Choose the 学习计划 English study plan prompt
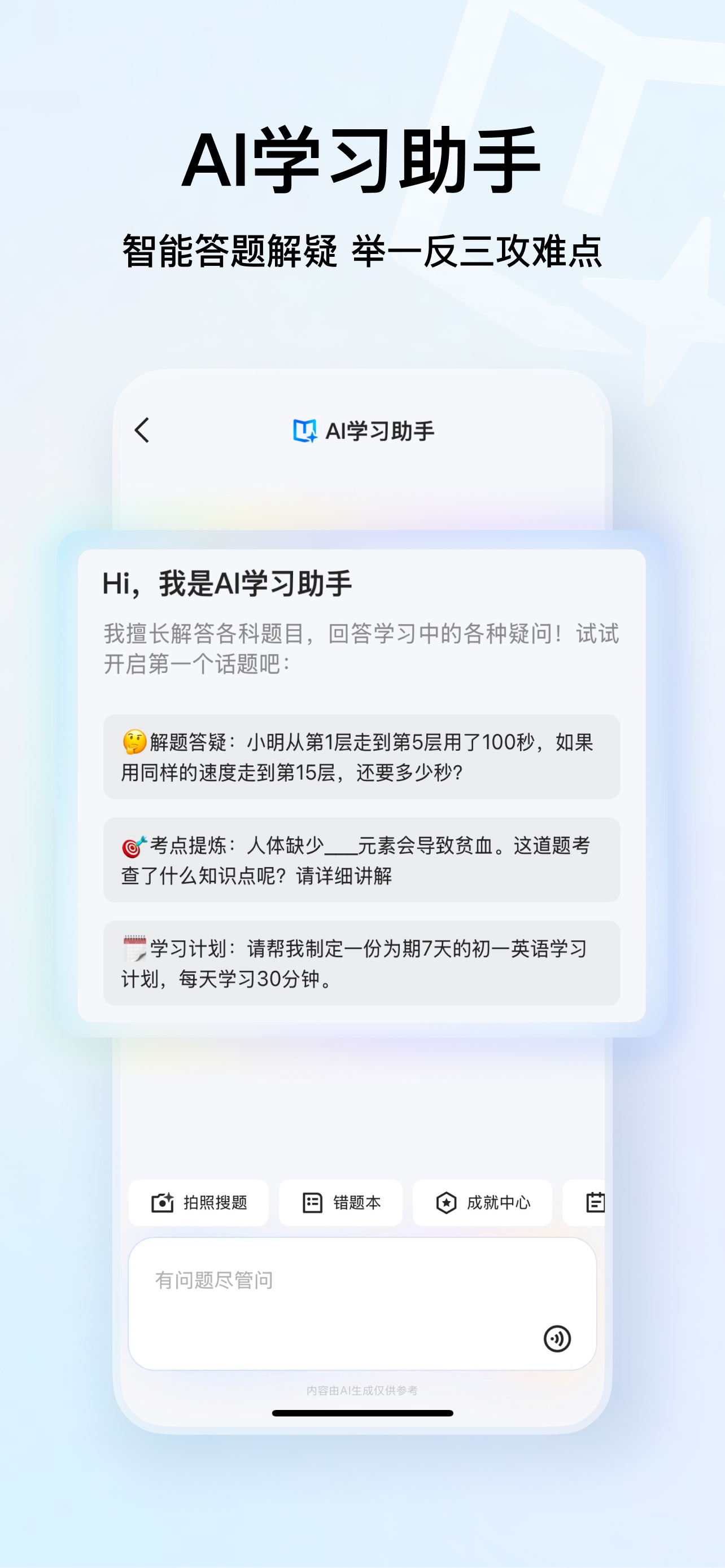 tap(363, 961)
